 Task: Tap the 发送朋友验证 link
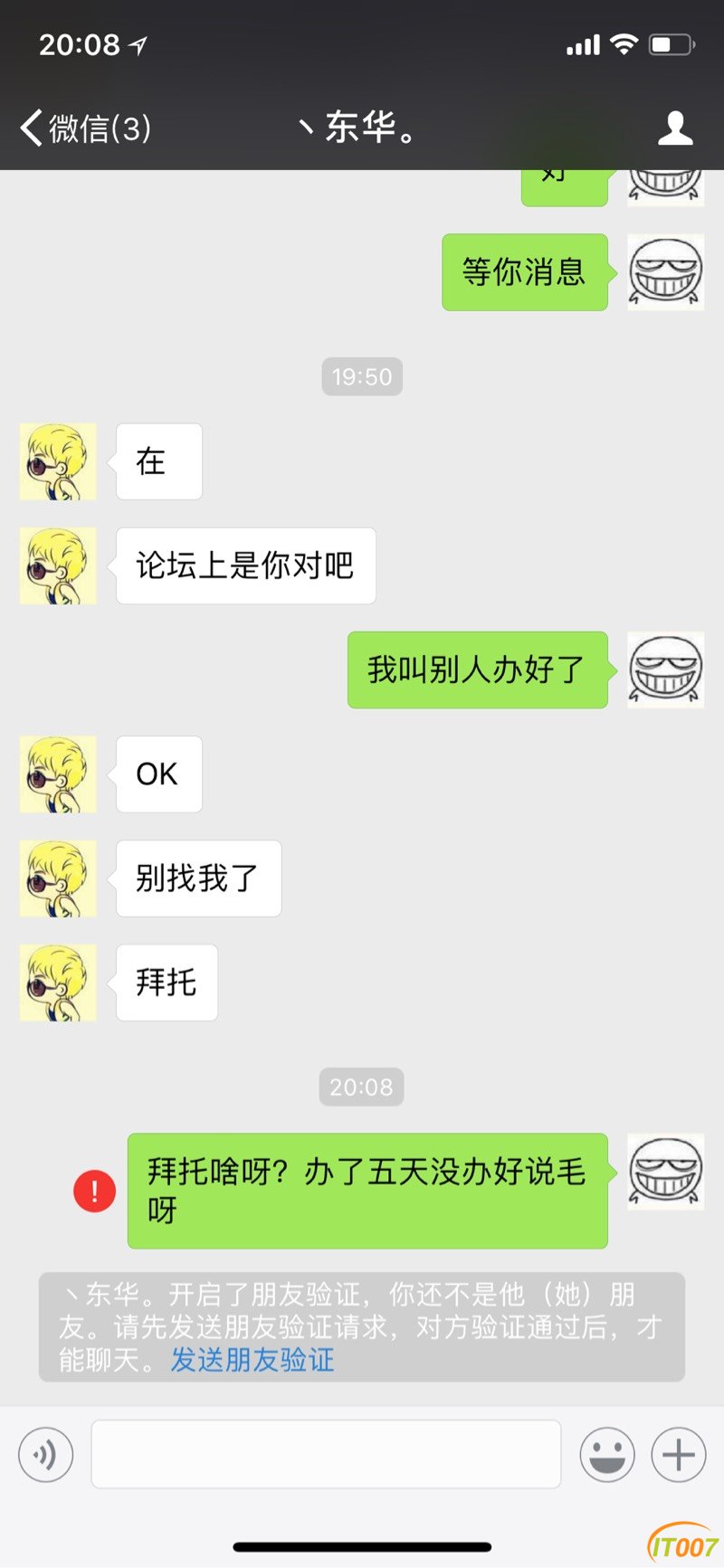[x=252, y=1360]
